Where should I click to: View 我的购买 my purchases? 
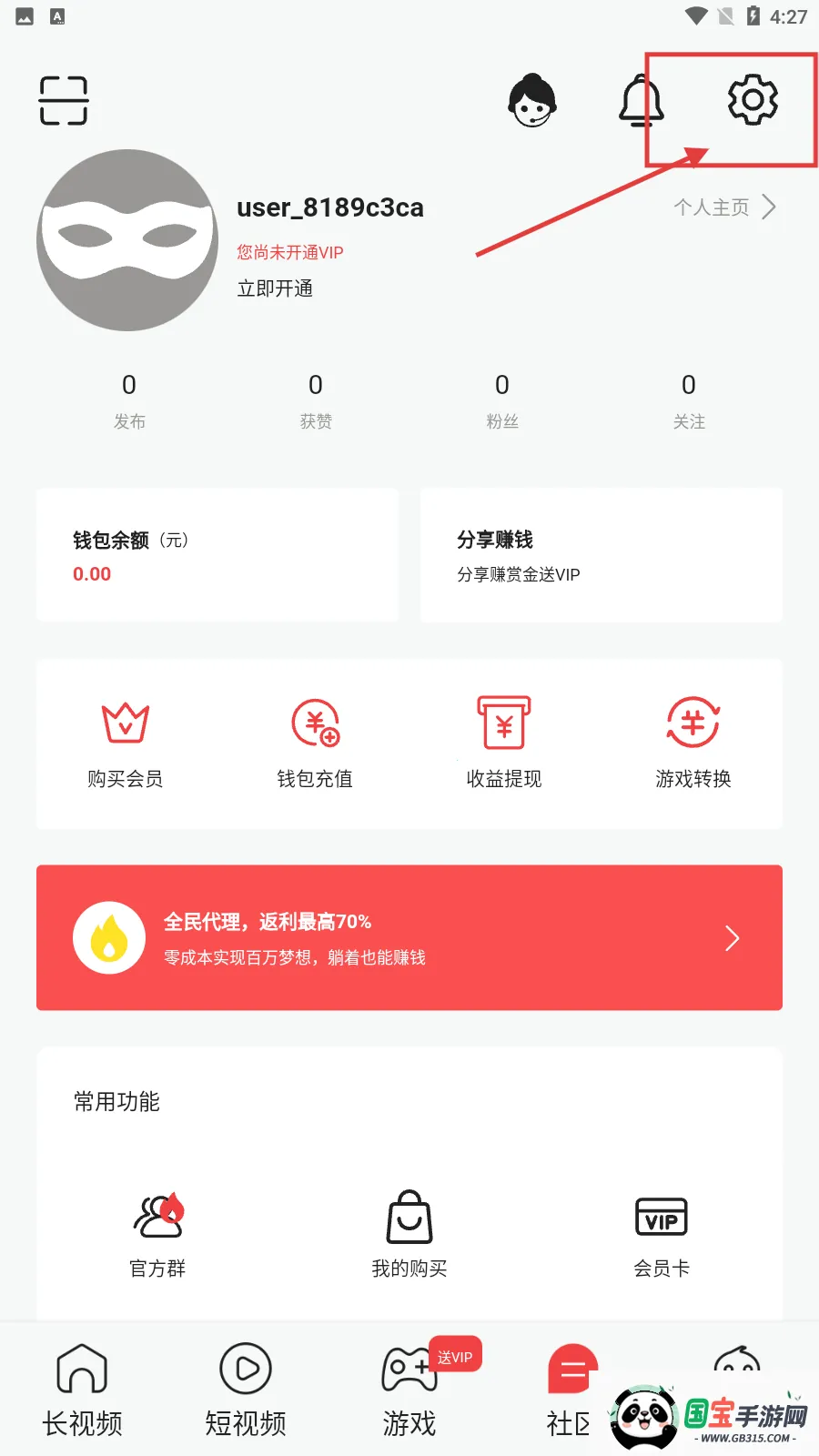coord(409,1233)
